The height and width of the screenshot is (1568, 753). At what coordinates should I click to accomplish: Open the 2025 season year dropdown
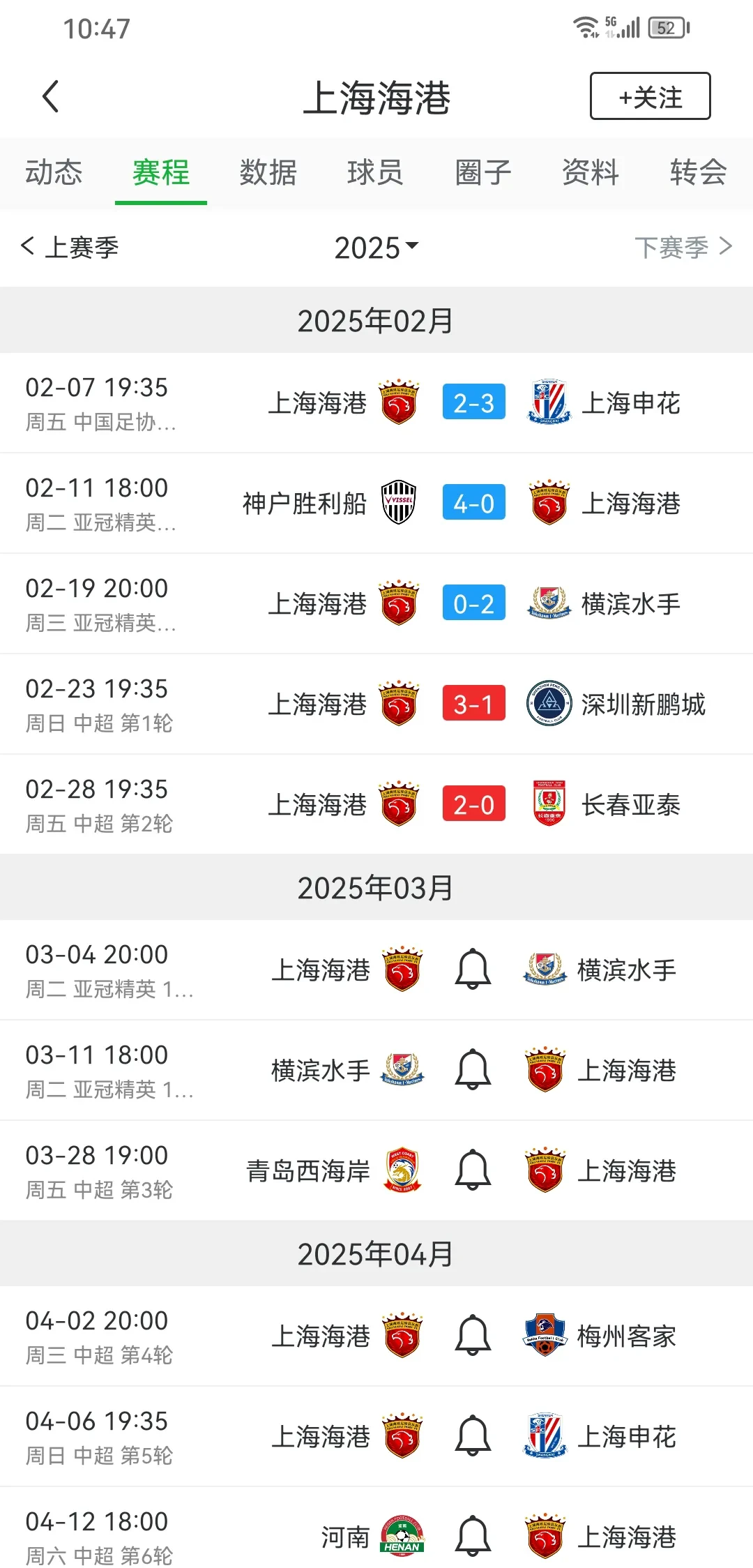click(376, 248)
